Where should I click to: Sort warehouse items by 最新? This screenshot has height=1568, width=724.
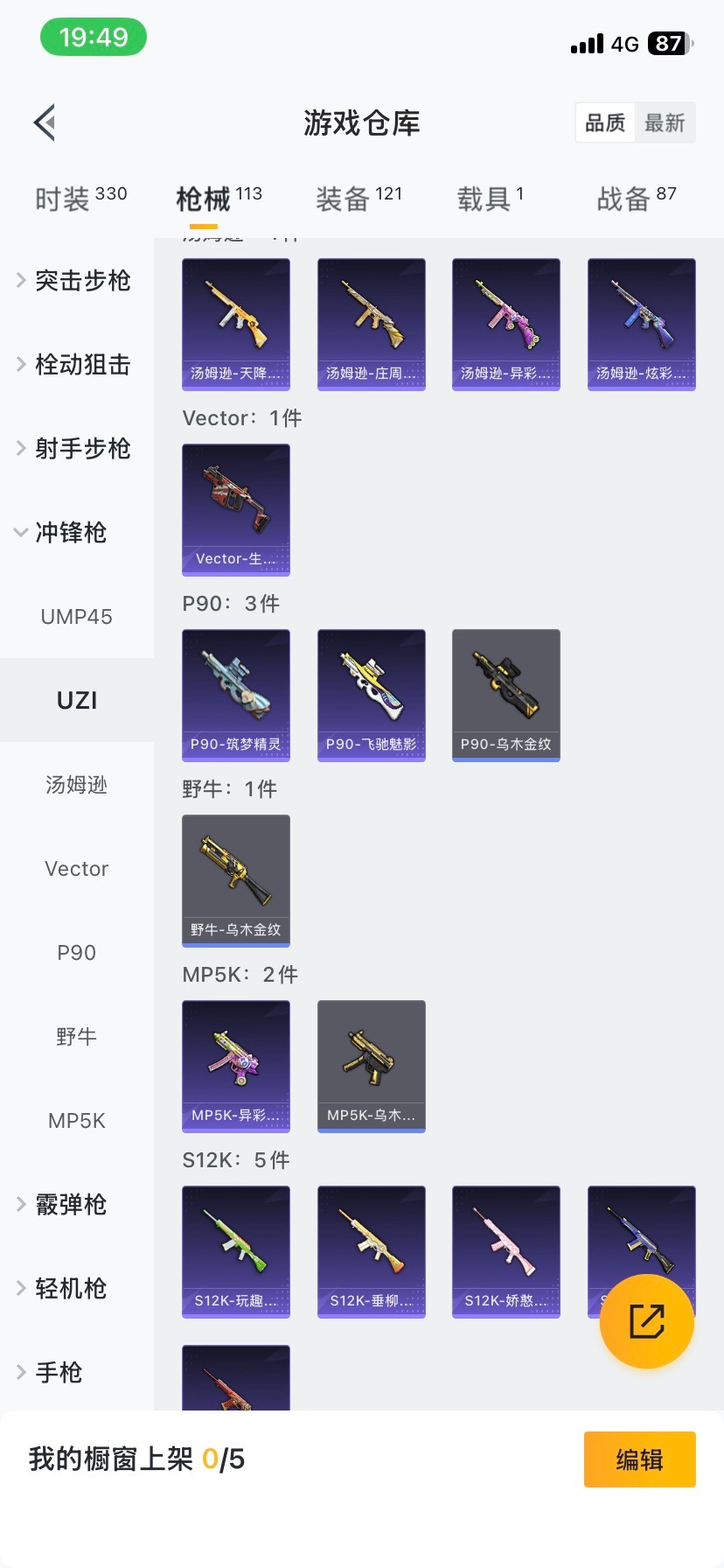tap(665, 122)
